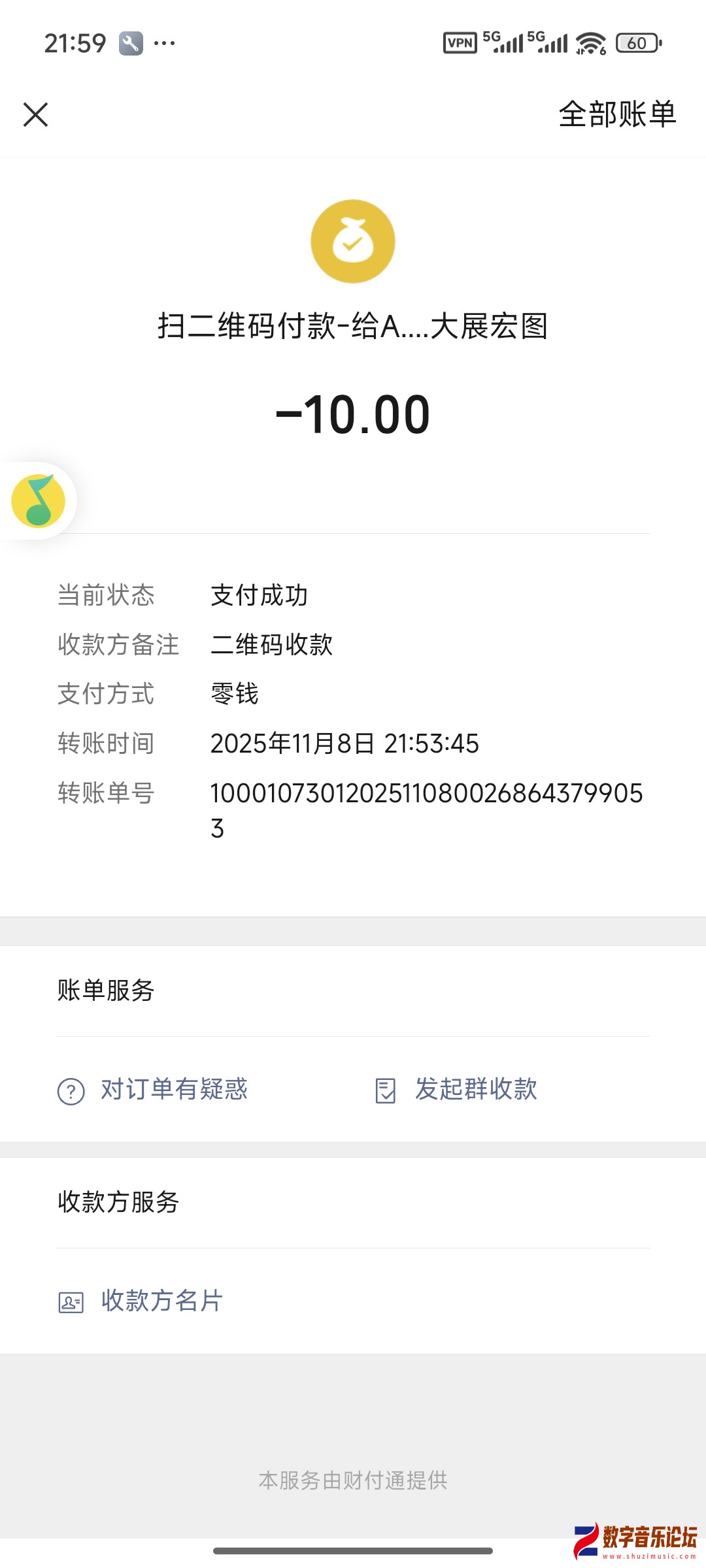This screenshot has height=1568, width=706.
Task: Tap the question mark icon beside 对订单有疑惑
Action: point(73,1090)
